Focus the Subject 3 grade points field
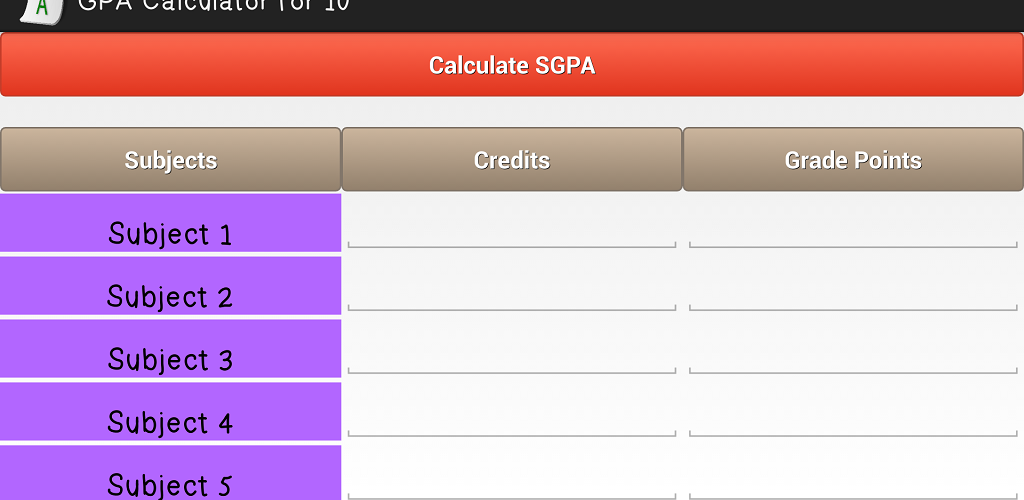Viewport: 1024px width, 500px height. (853, 351)
